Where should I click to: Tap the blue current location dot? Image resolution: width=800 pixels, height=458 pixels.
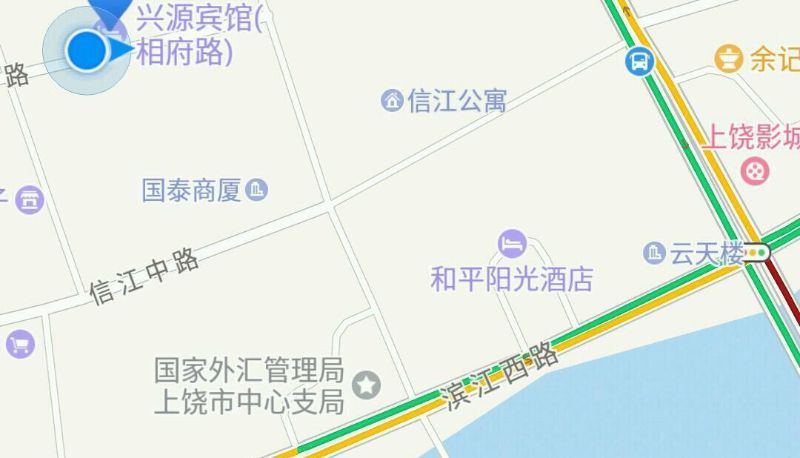coord(87,50)
